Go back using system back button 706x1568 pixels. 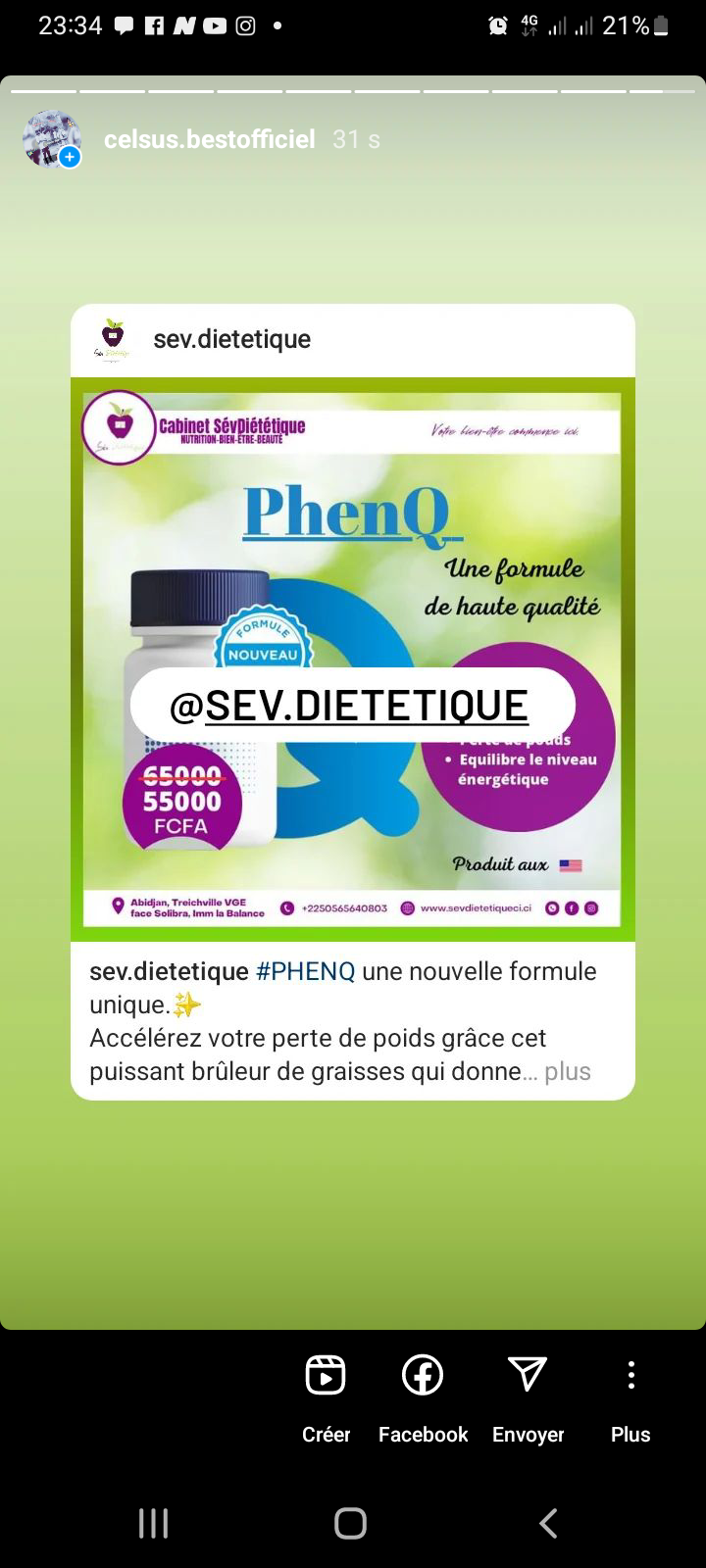(x=549, y=1523)
